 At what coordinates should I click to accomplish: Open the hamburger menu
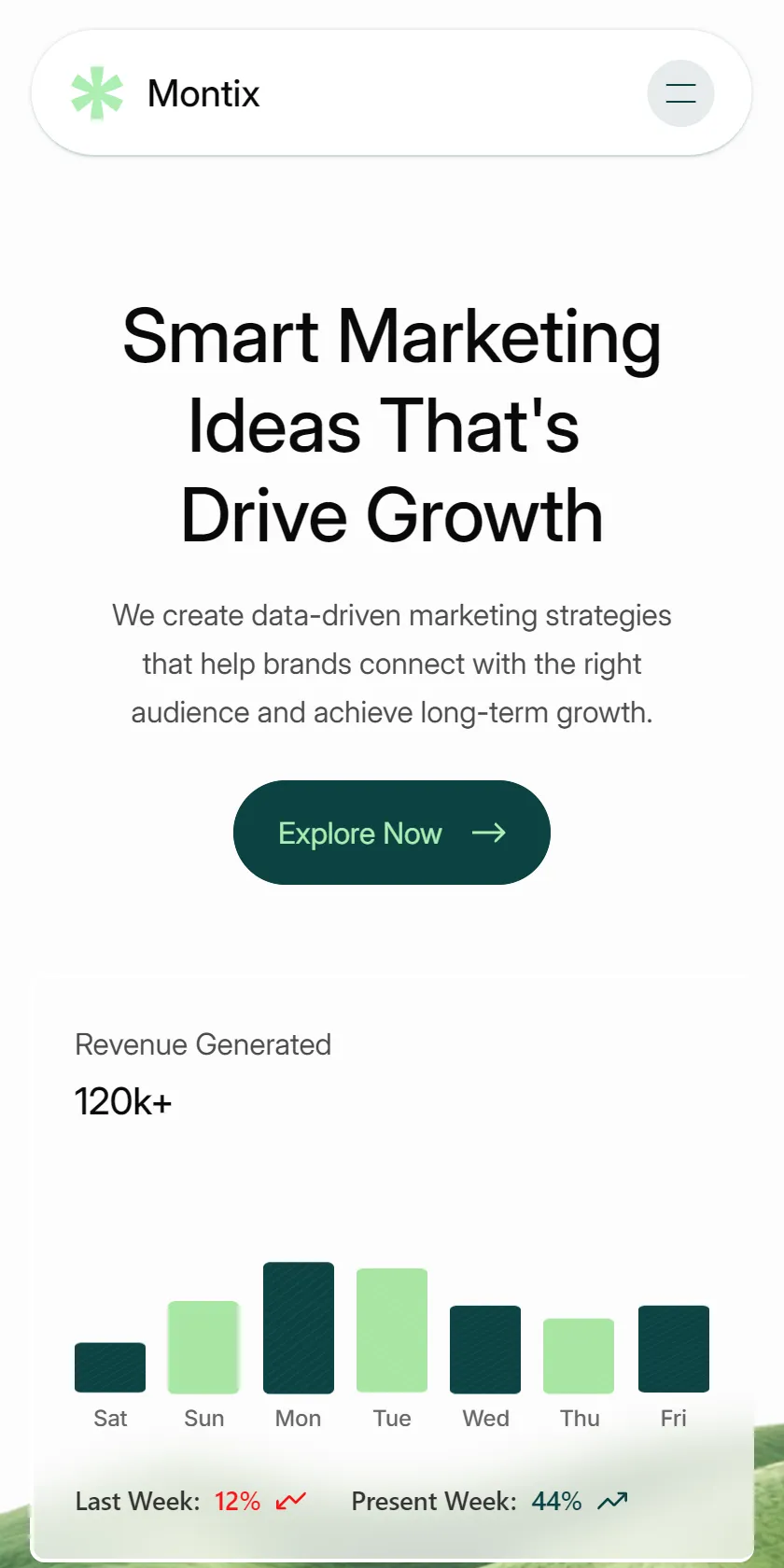[x=680, y=93]
